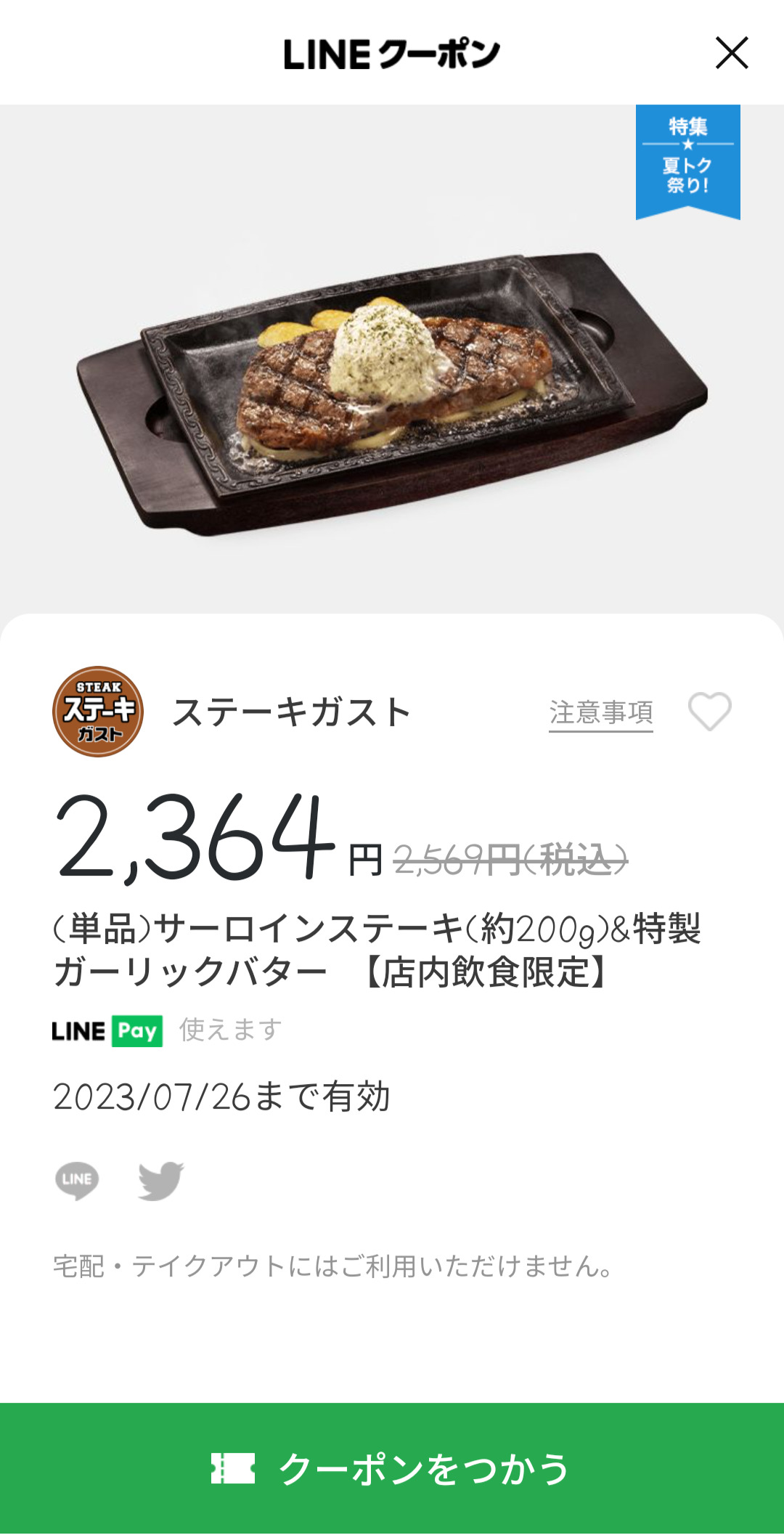
Task: Close the LINE クーポン page
Action: pos(731,53)
